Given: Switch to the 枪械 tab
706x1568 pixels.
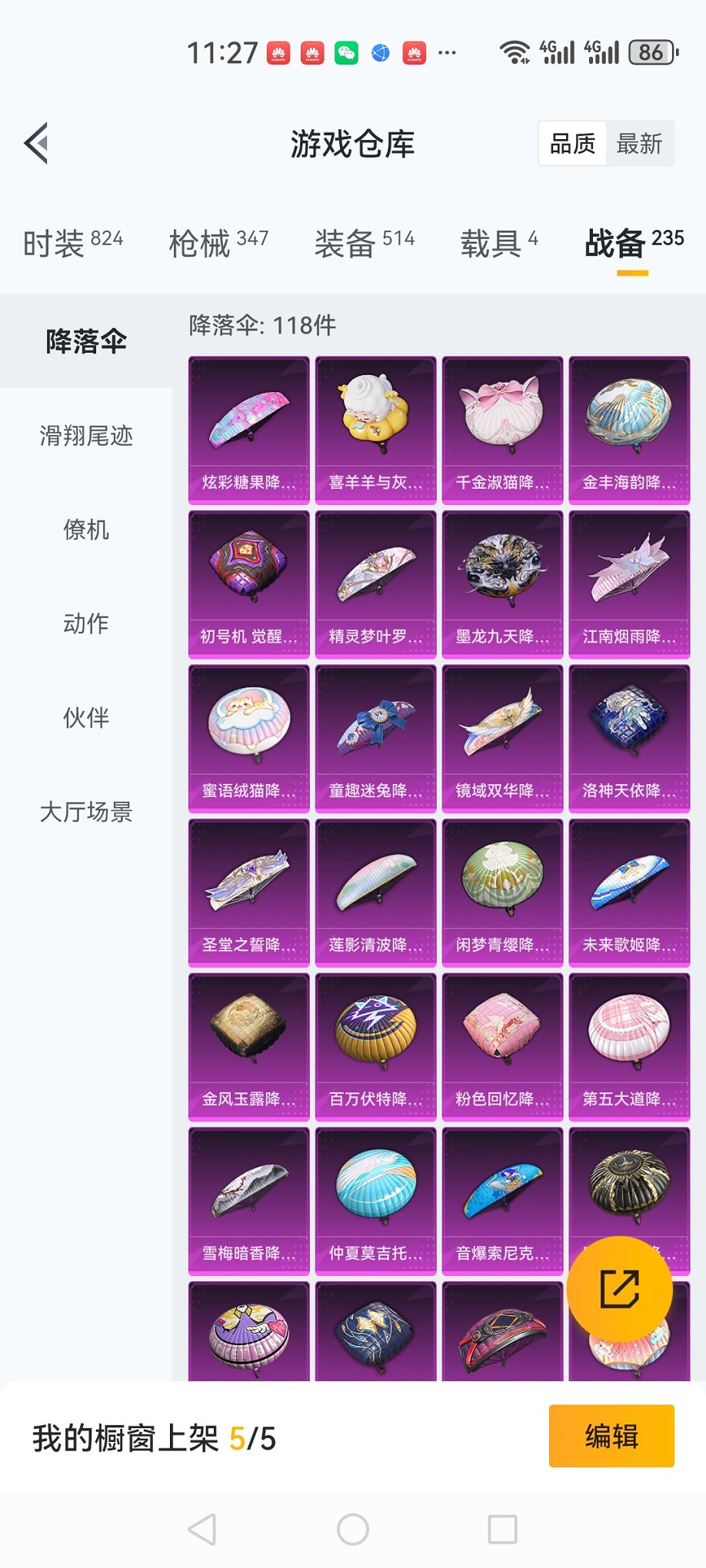Looking at the screenshot, I should (x=218, y=244).
